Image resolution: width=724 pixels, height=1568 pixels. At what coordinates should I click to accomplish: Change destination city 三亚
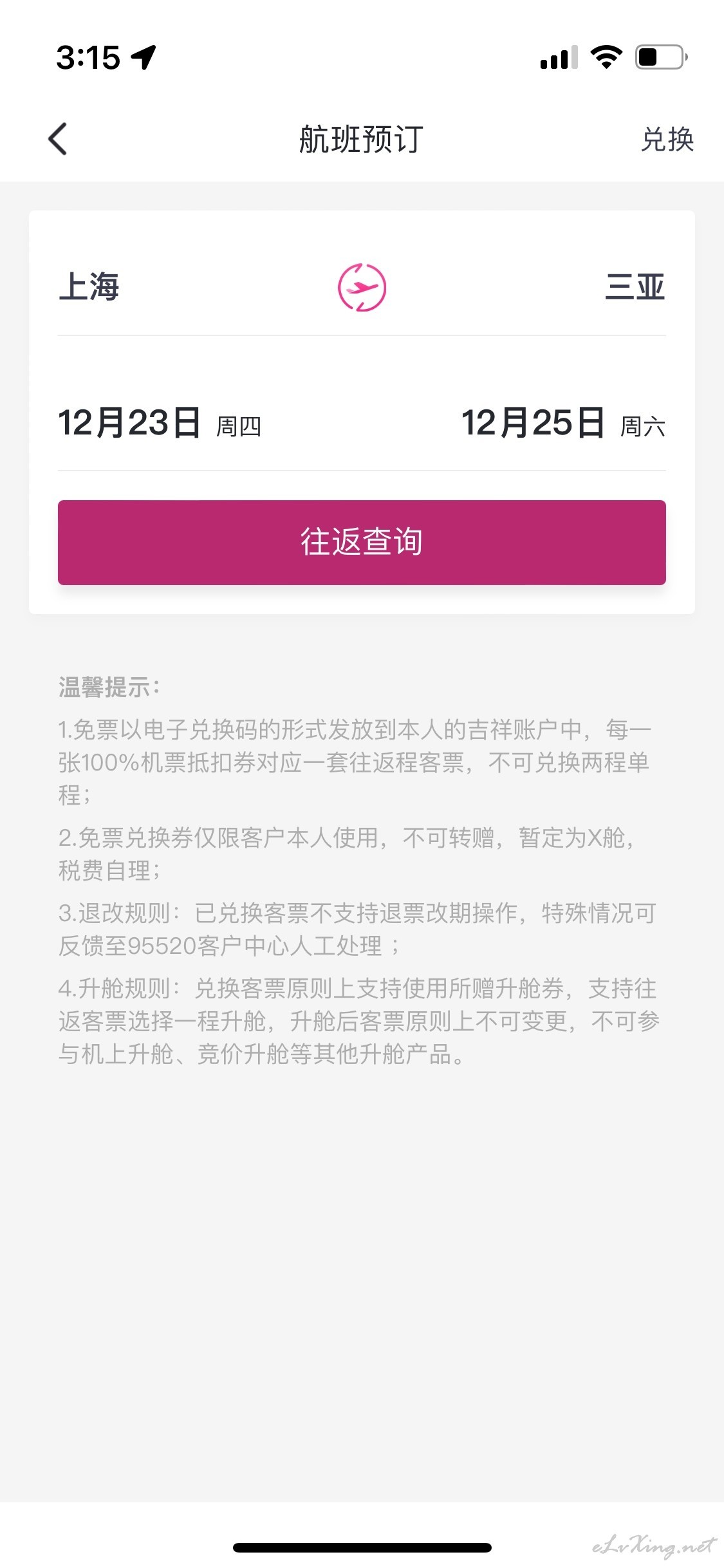(x=635, y=287)
